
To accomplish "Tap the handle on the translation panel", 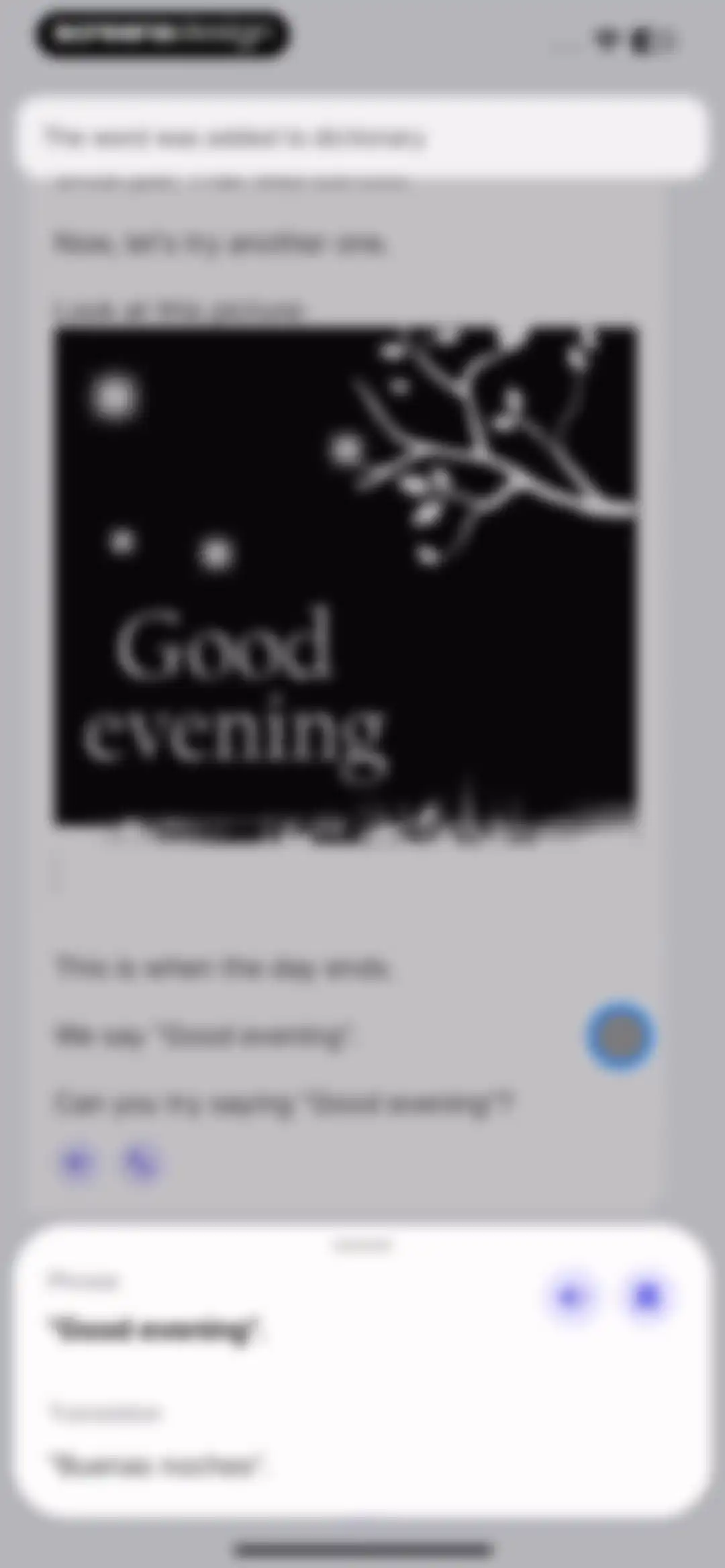I will (362, 1246).
